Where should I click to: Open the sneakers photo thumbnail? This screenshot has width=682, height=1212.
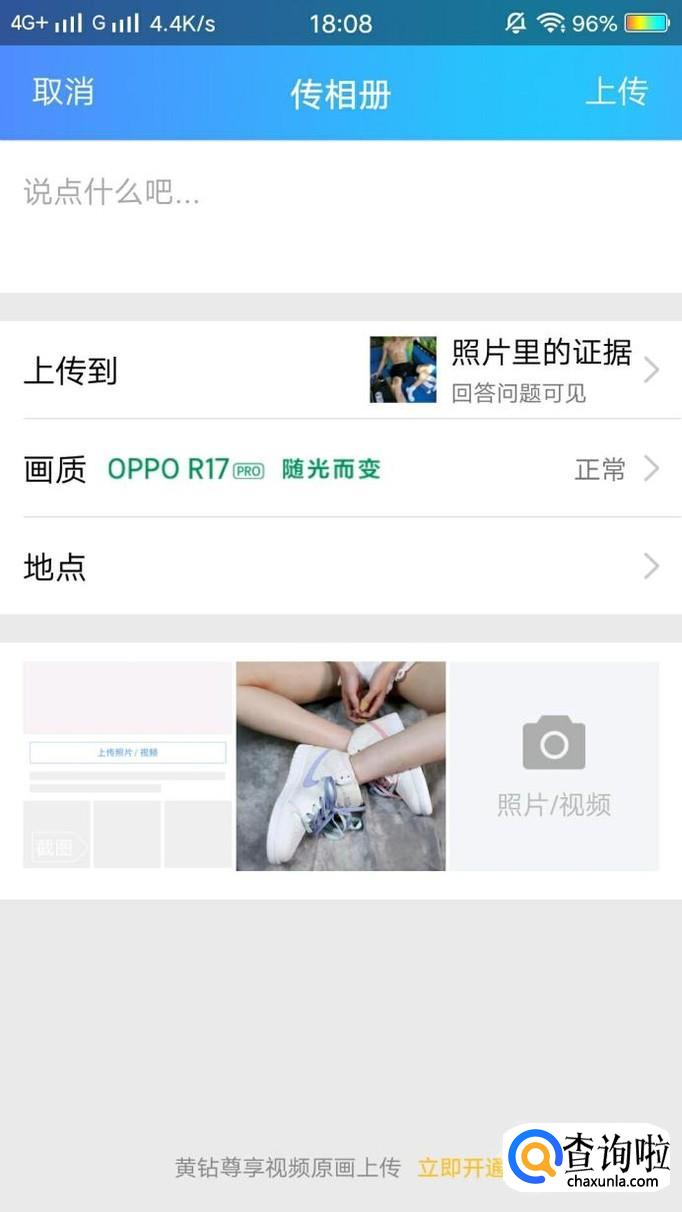tap(341, 765)
